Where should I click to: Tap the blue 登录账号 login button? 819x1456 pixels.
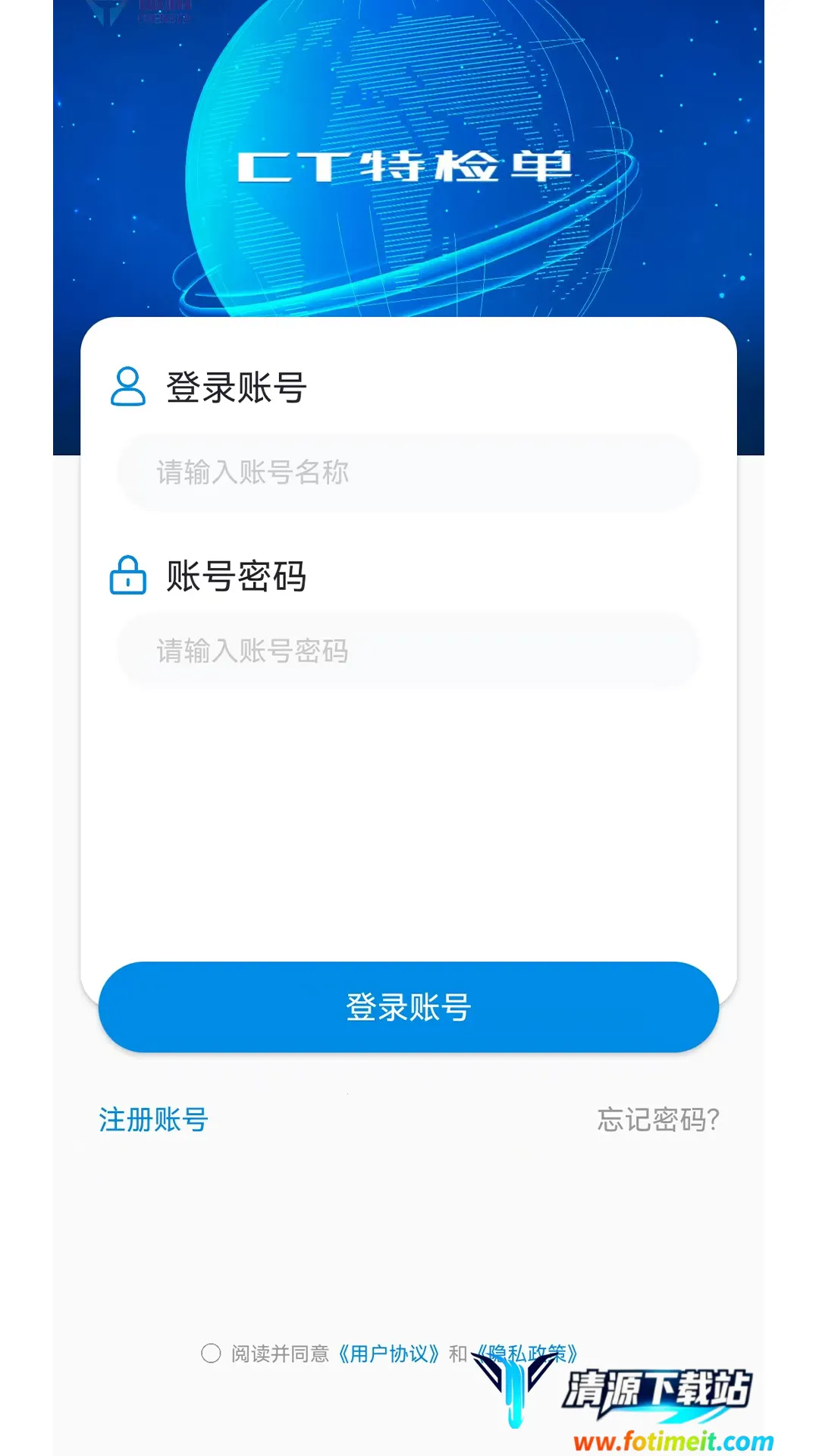coord(408,1007)
